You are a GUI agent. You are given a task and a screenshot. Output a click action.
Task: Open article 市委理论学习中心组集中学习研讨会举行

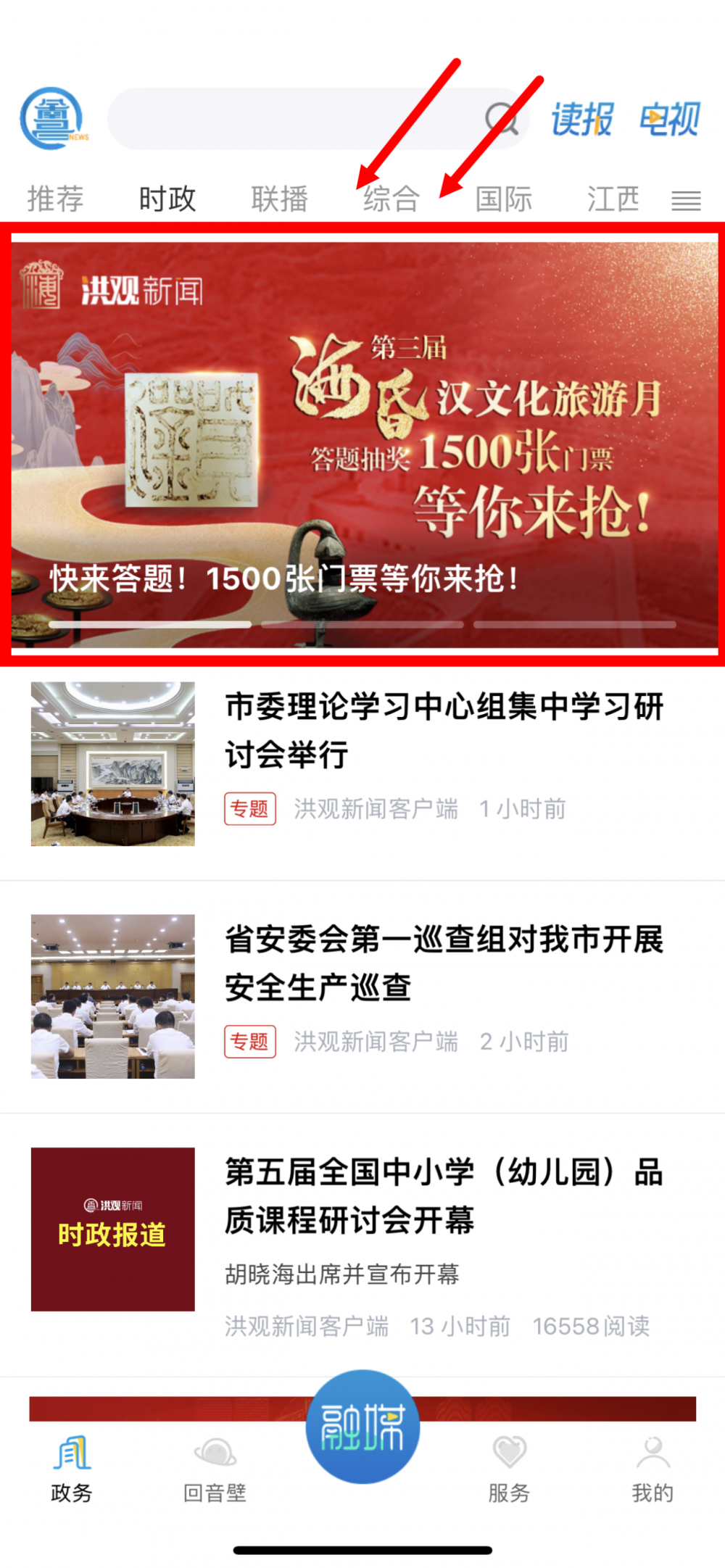[x=362, y=764]
